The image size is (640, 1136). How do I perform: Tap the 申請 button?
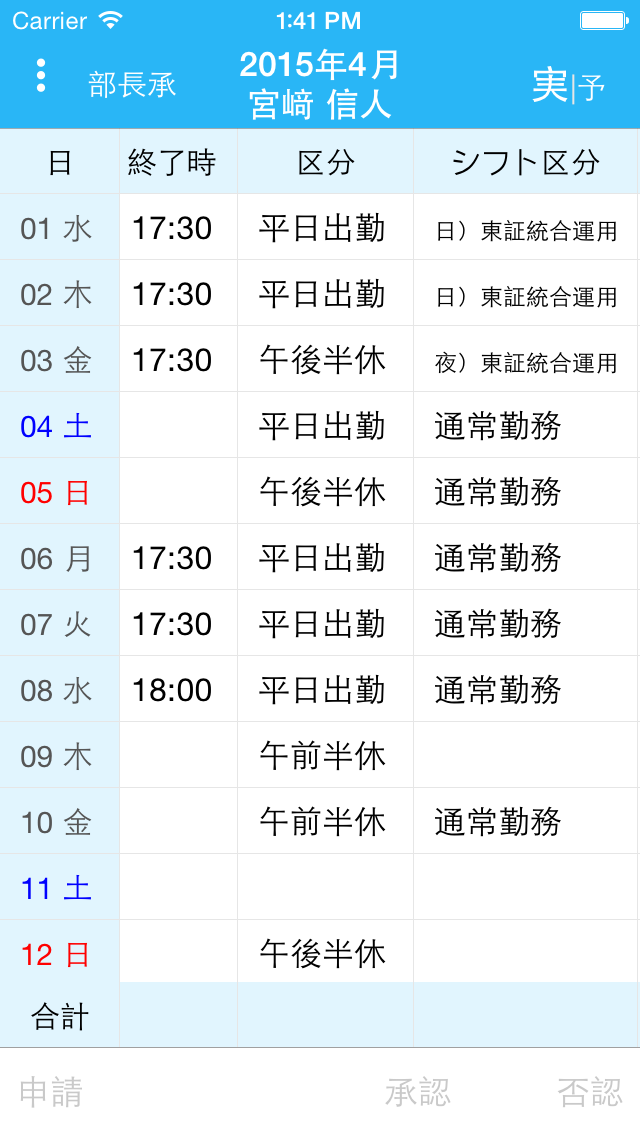point(51,1092)
